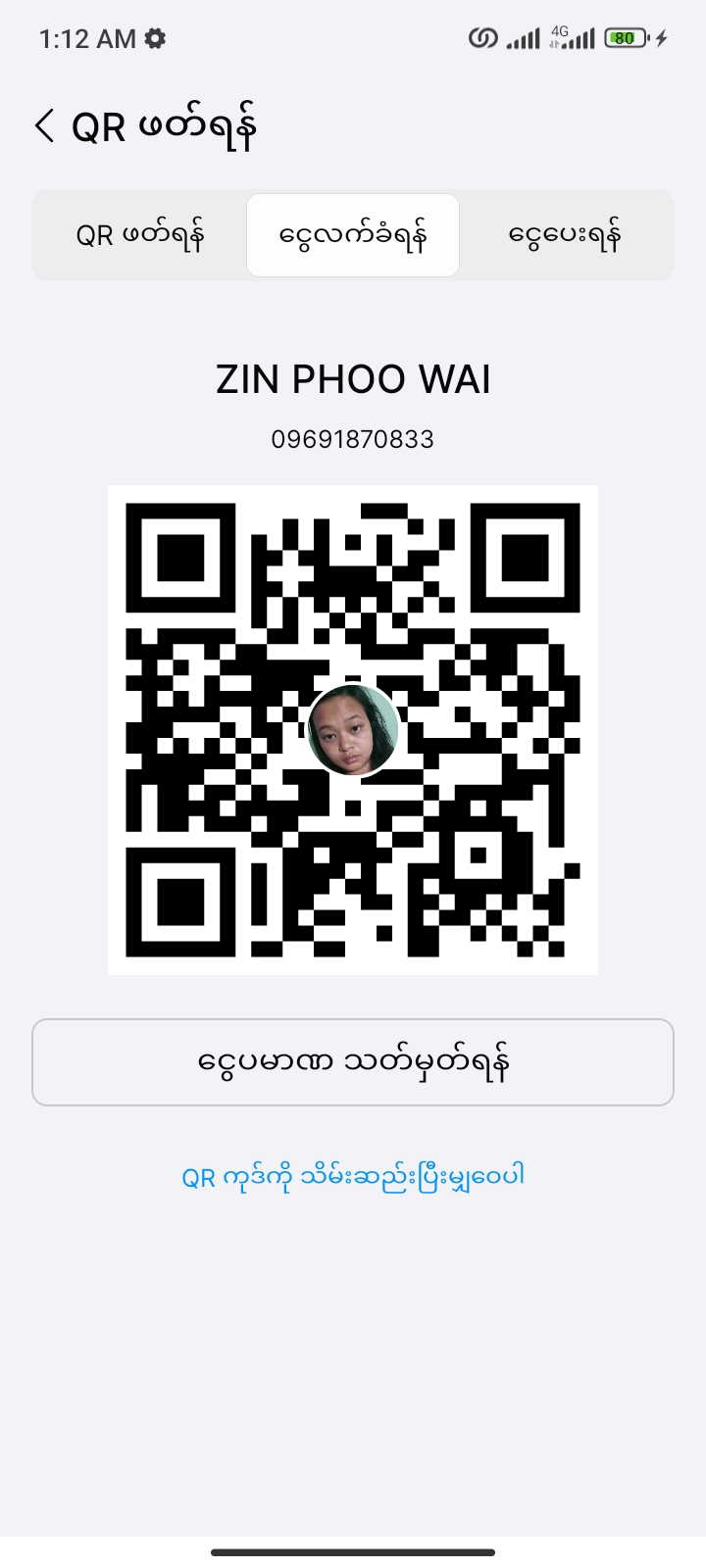Switch to the ငွေပေးရန် tab
Viewport: 706px width, 1568px height.
point(566,236)
